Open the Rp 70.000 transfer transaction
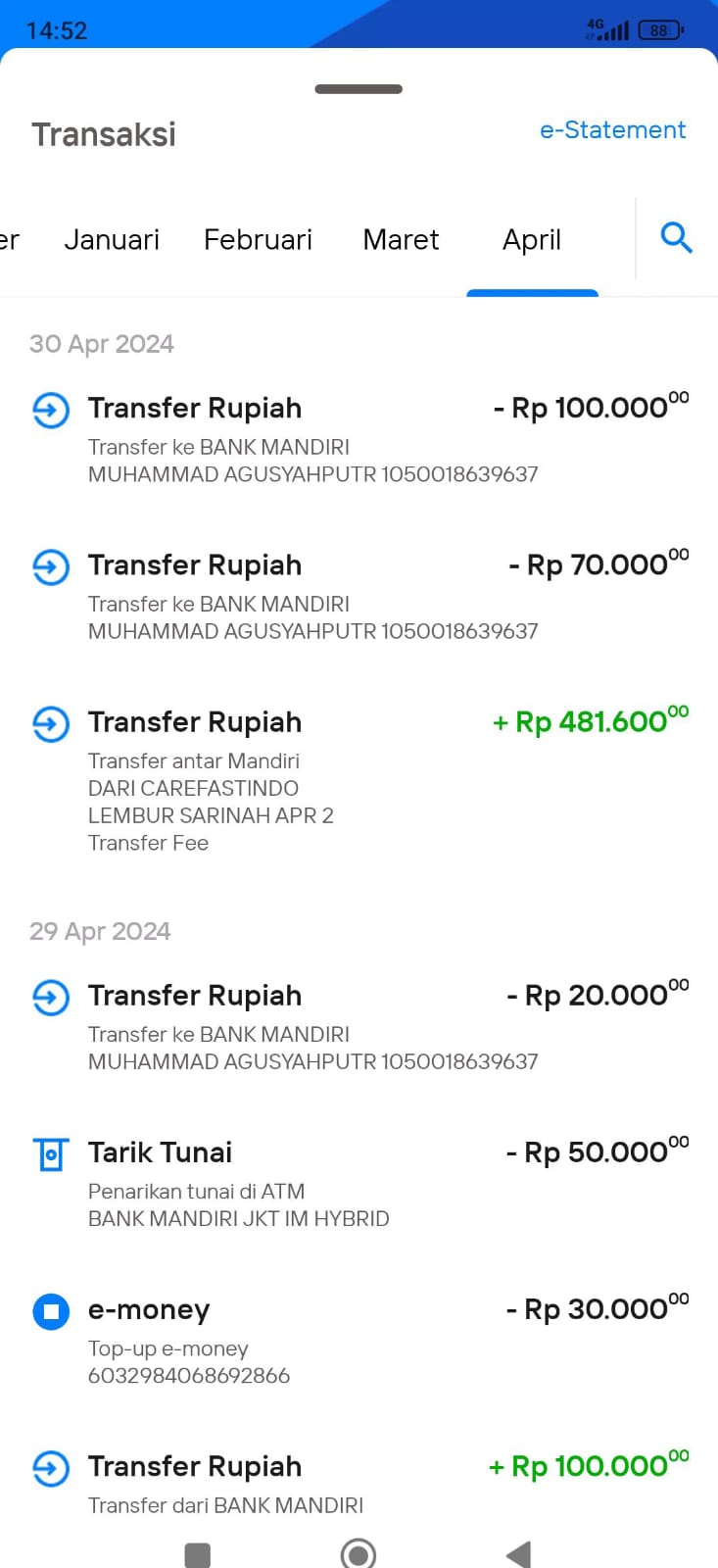This screenshot has width=718, height=1568. [359, 596]
